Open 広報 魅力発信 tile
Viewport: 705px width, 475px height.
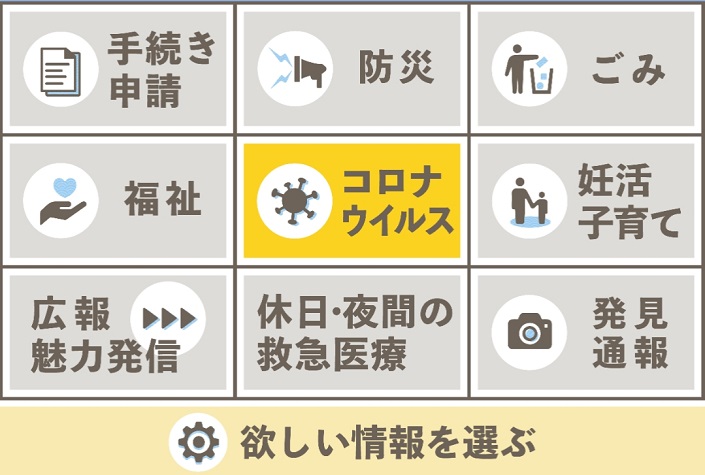click(x=118, y=332)
